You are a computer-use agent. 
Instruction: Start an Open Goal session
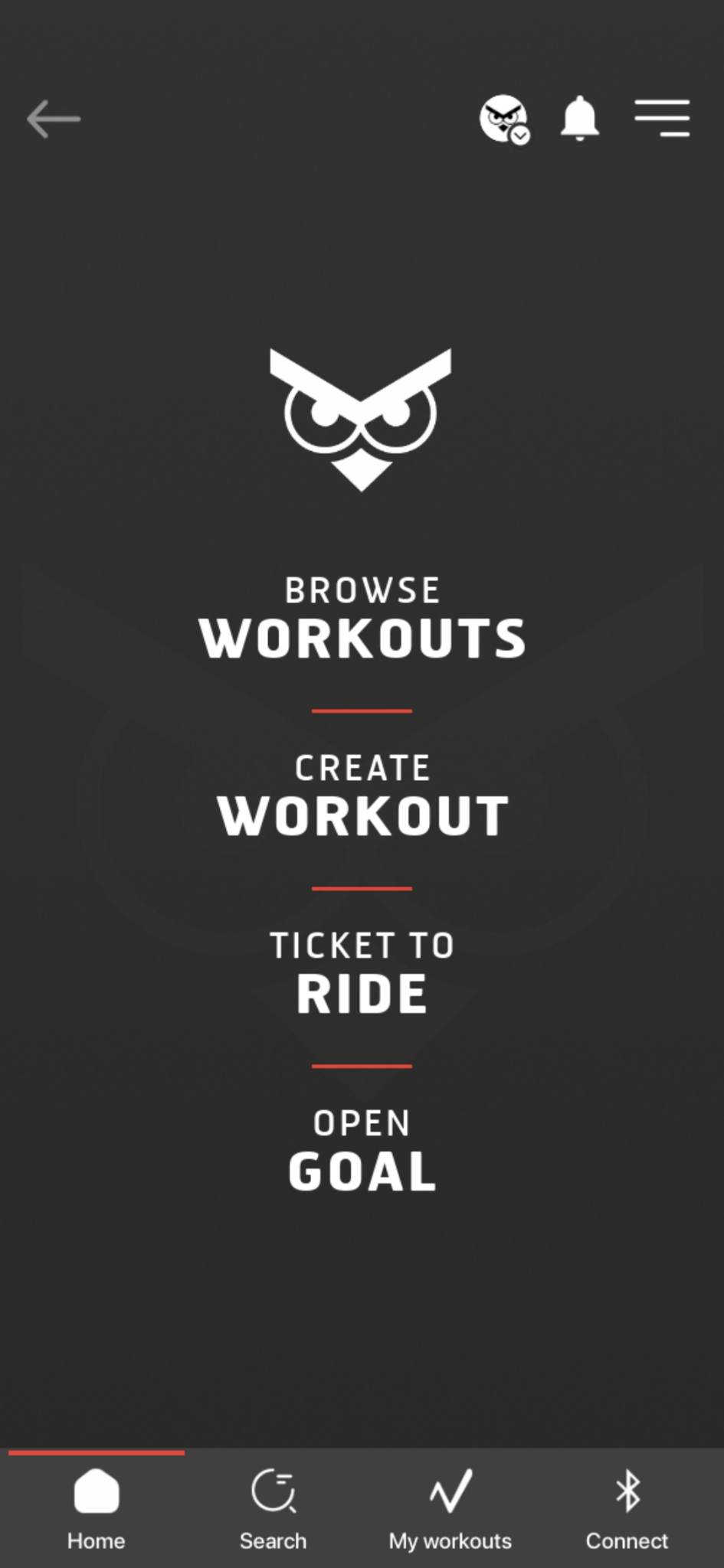click(x=362, y=1150)
